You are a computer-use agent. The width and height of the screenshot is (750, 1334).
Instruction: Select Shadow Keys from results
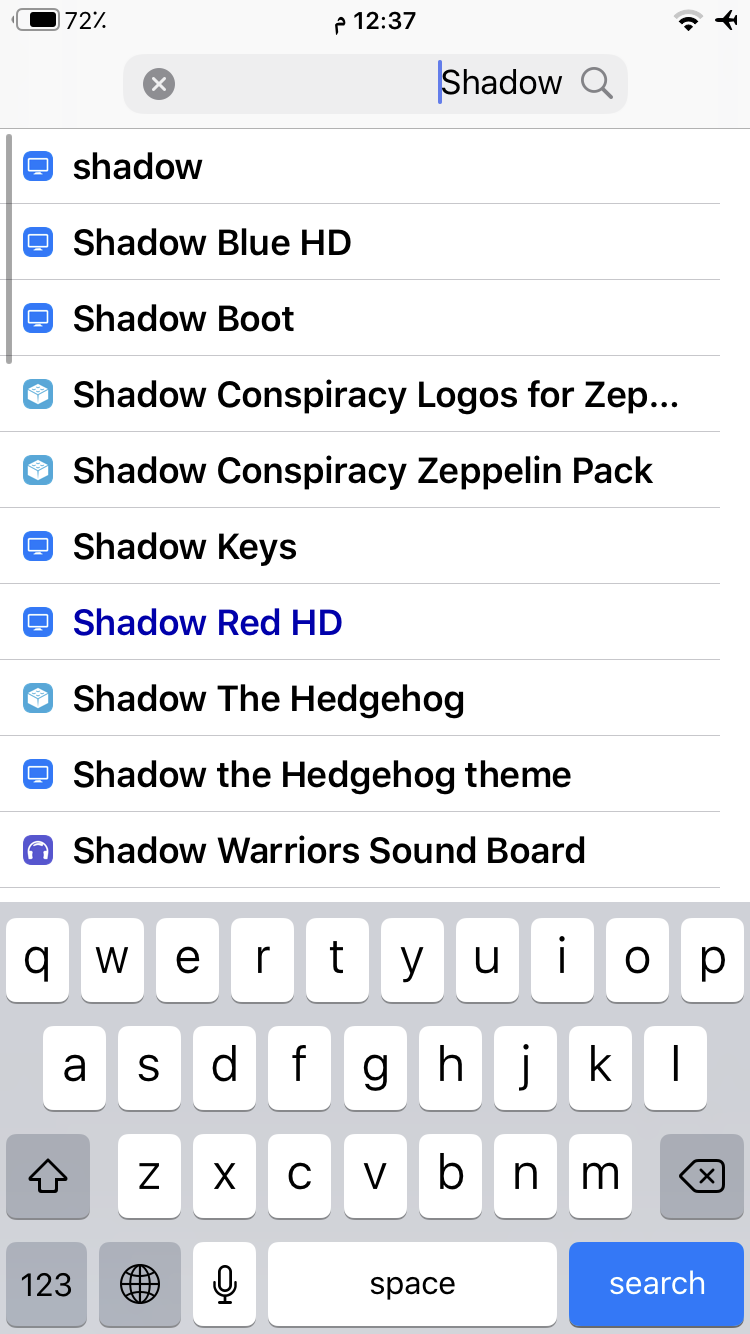pyautogui.click(x=375, y=547)
